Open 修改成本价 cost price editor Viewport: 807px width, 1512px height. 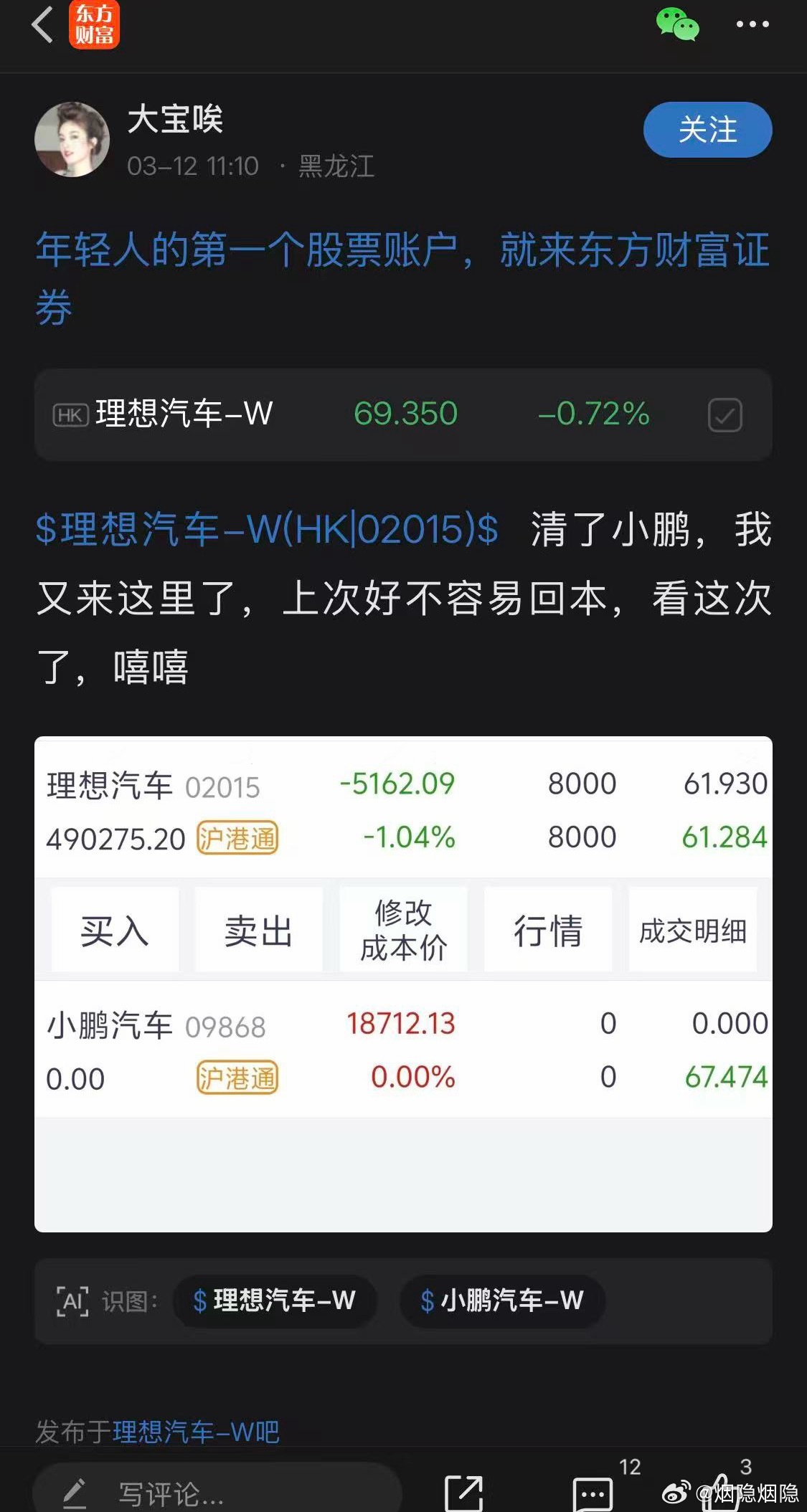pyautogui.click(x=403, y=930)
